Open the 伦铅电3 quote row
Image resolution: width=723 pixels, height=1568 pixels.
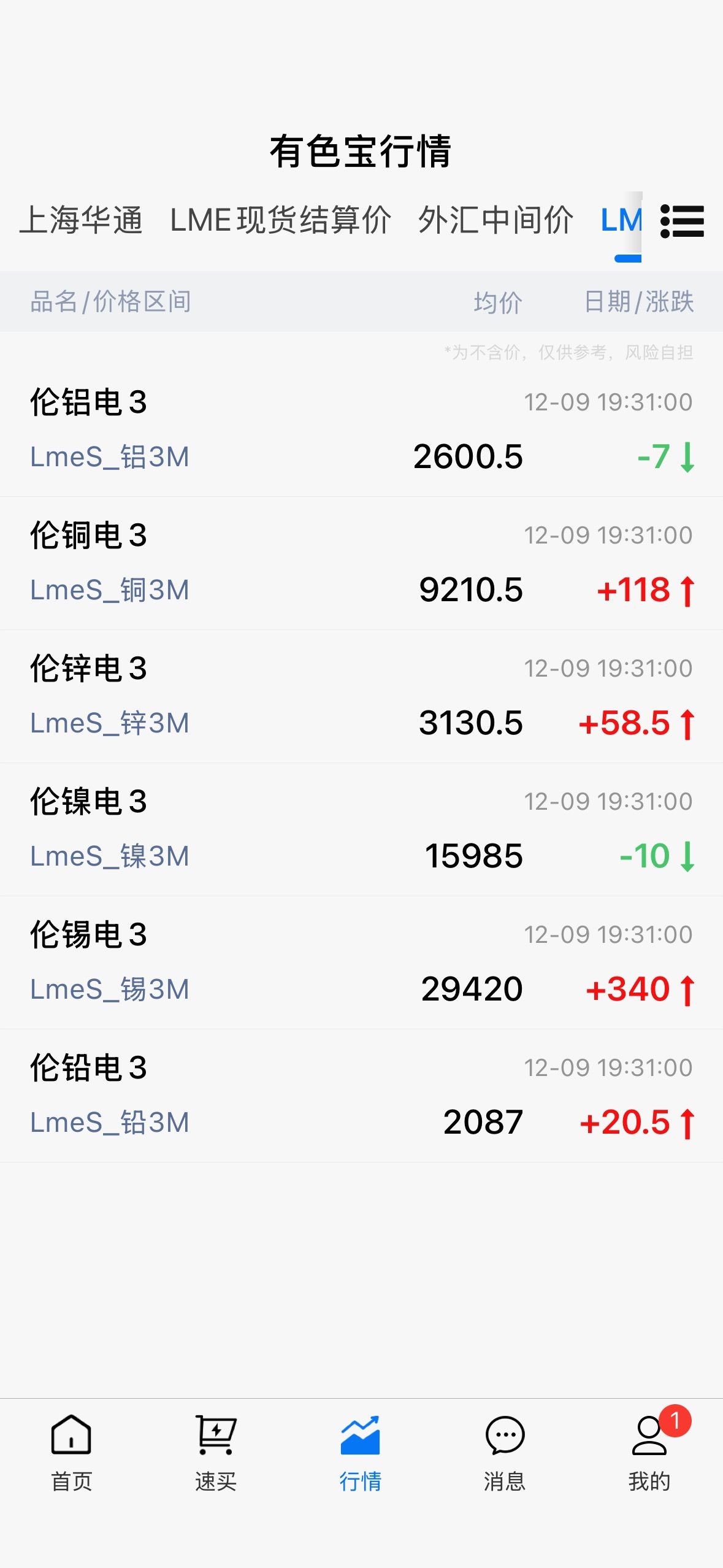361,1096
